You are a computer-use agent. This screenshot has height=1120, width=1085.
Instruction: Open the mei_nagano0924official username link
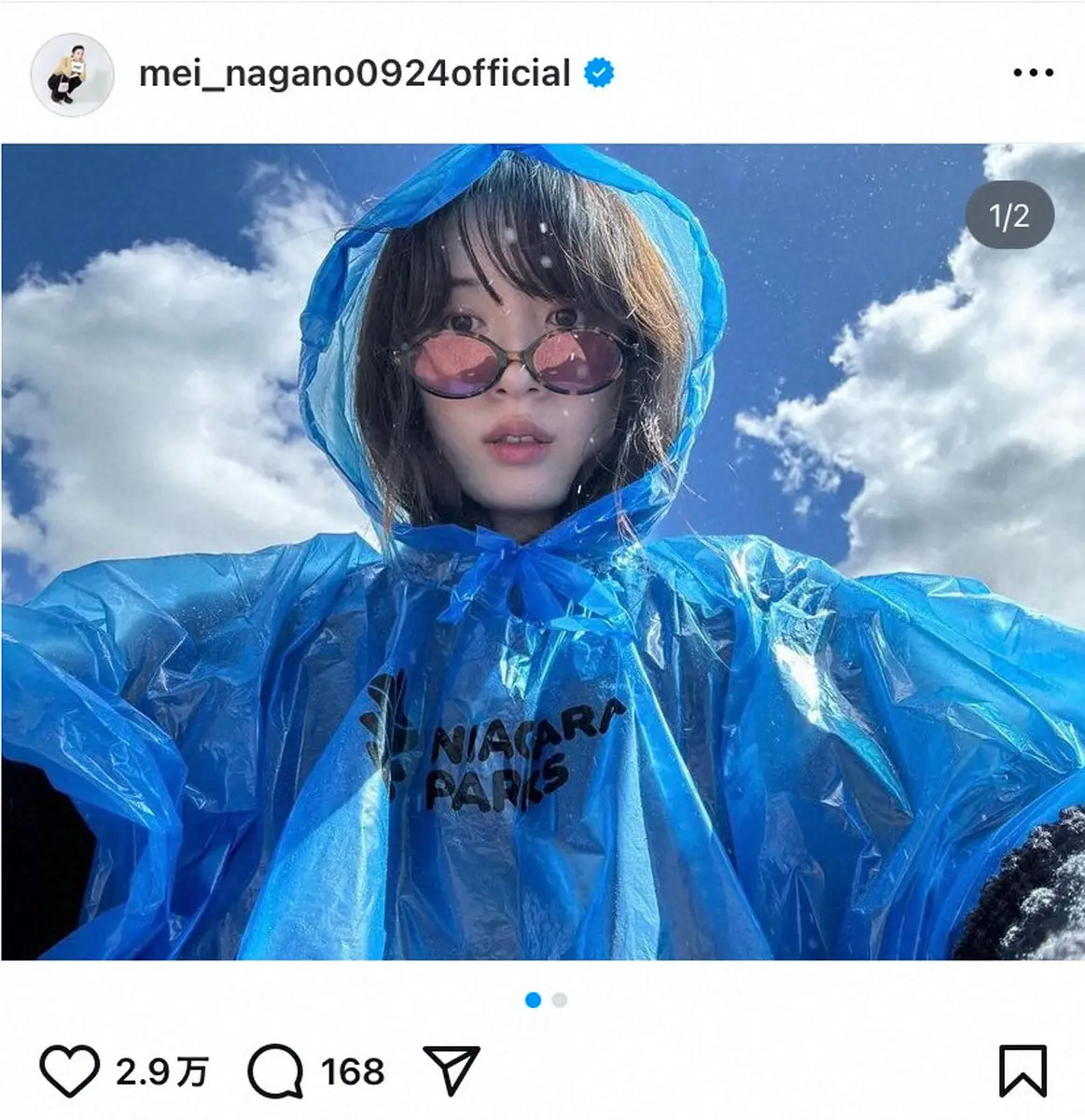pos(355,73)
